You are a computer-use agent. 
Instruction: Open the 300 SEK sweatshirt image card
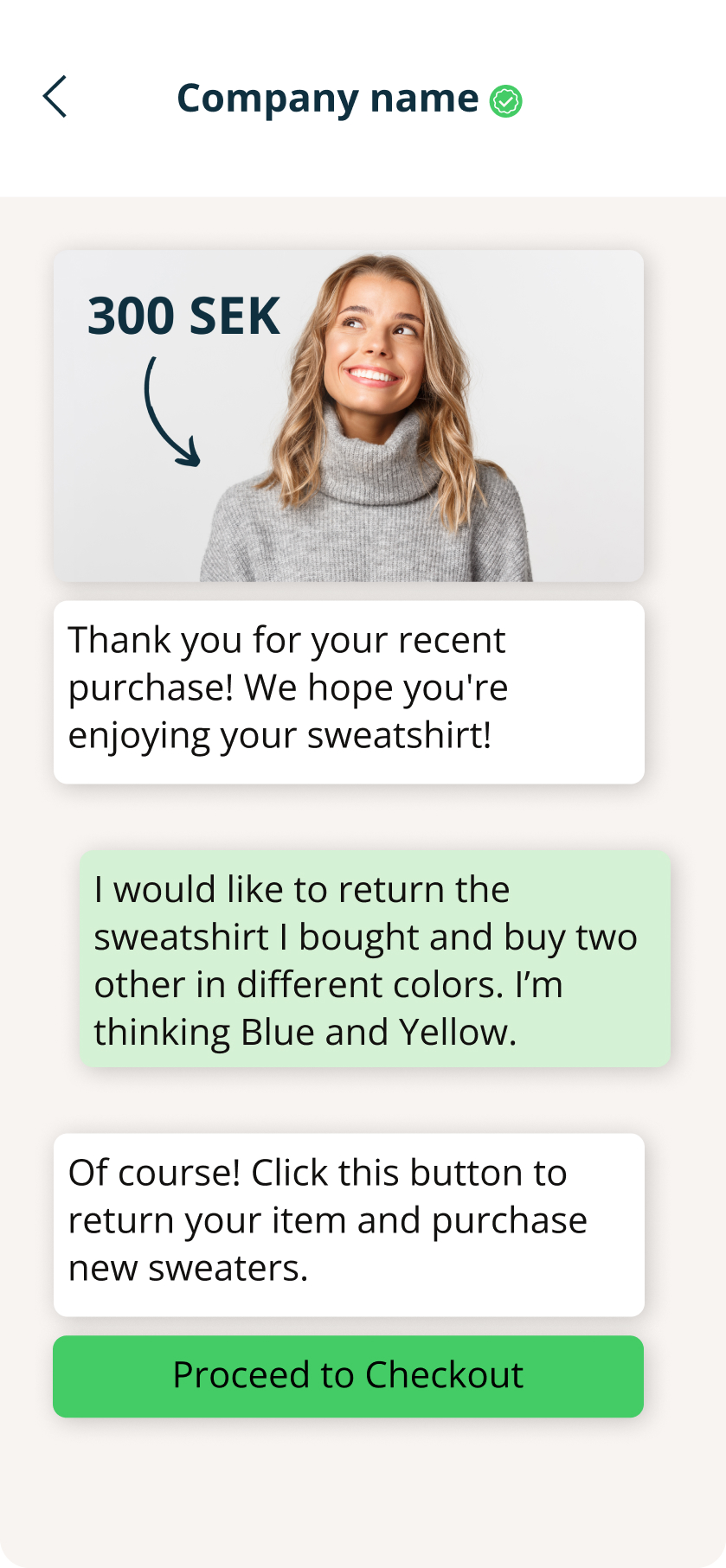tap(348, 415)
